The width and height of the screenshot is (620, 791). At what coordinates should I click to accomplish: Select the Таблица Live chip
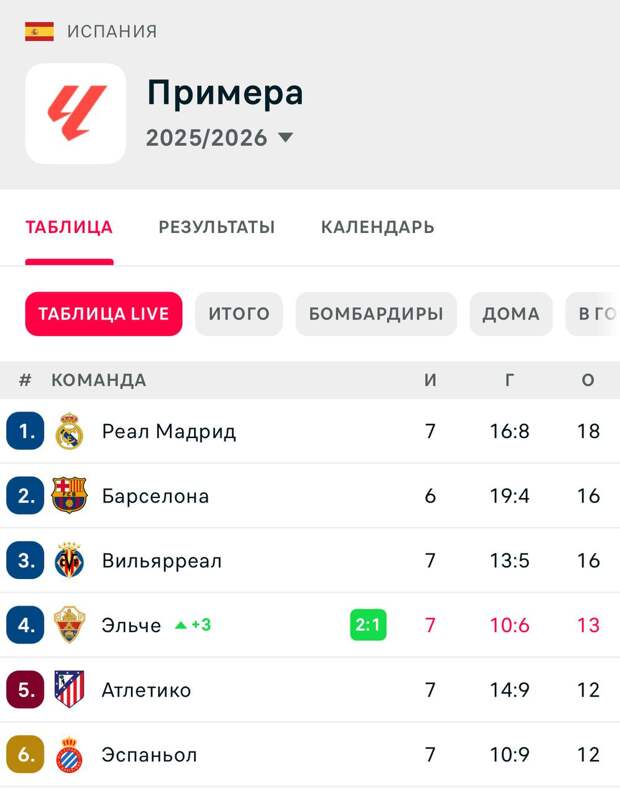point(104,314)
